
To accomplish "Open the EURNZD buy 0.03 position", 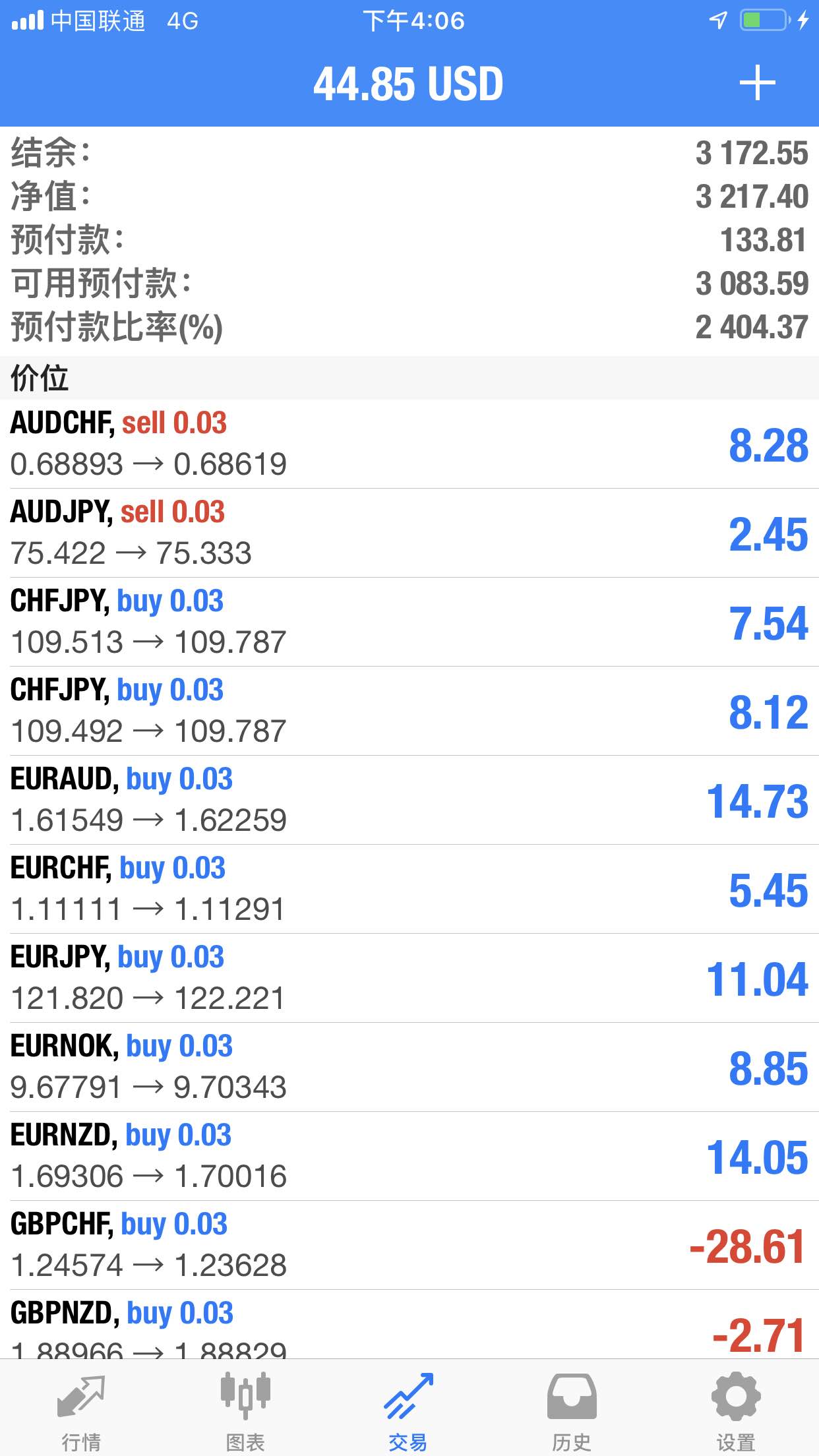I will coord(409,1156).
